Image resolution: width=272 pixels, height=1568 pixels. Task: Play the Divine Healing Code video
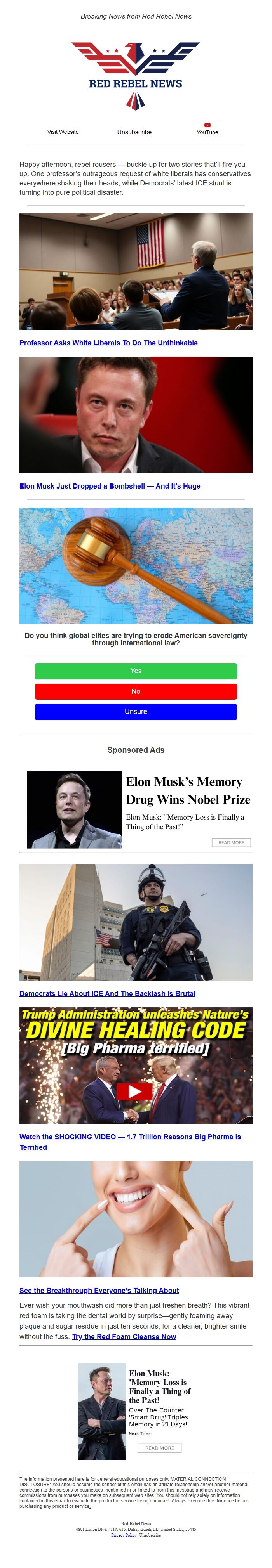click(135, 1092)
